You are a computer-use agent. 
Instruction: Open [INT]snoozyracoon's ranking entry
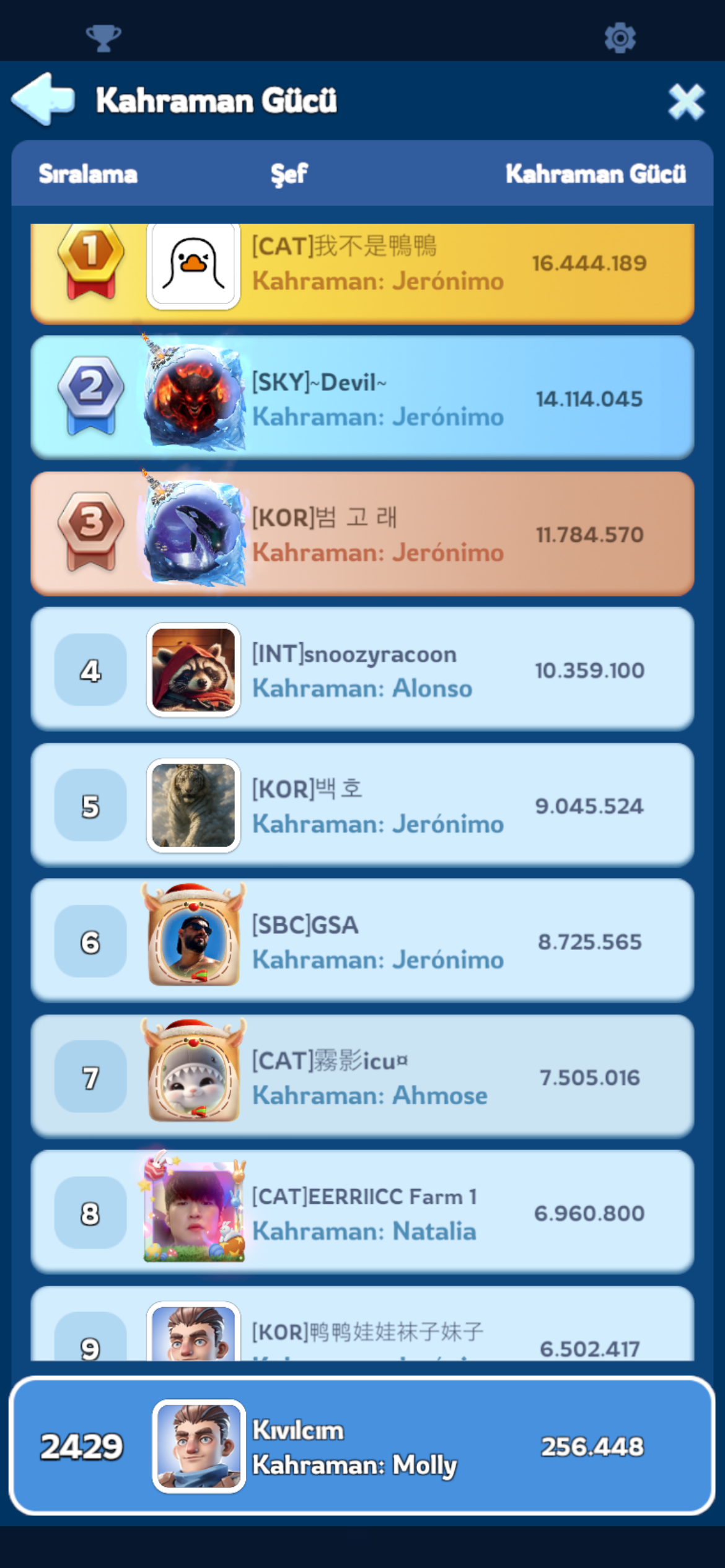coord(362,669)
